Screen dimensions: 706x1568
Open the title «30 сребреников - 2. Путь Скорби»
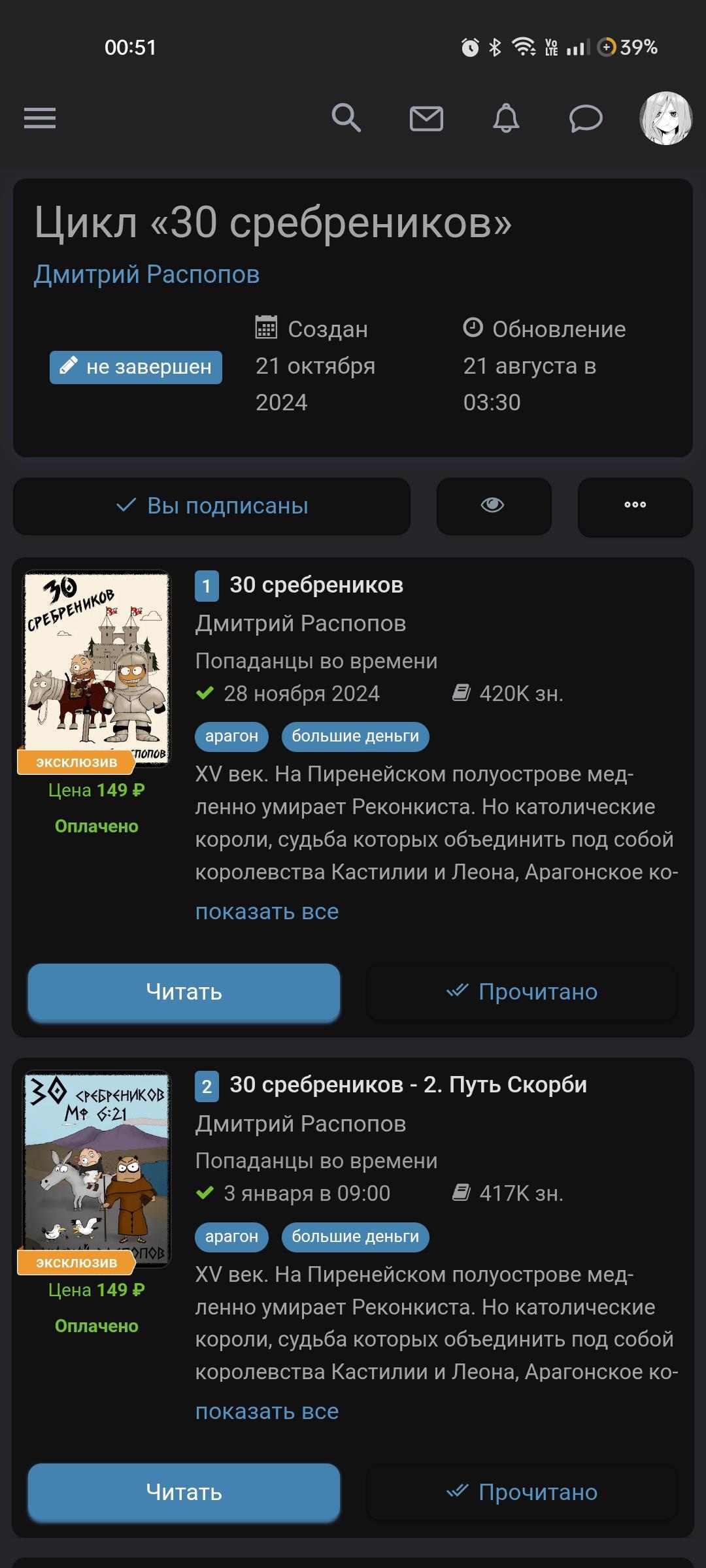click(x=408, y=1085)
